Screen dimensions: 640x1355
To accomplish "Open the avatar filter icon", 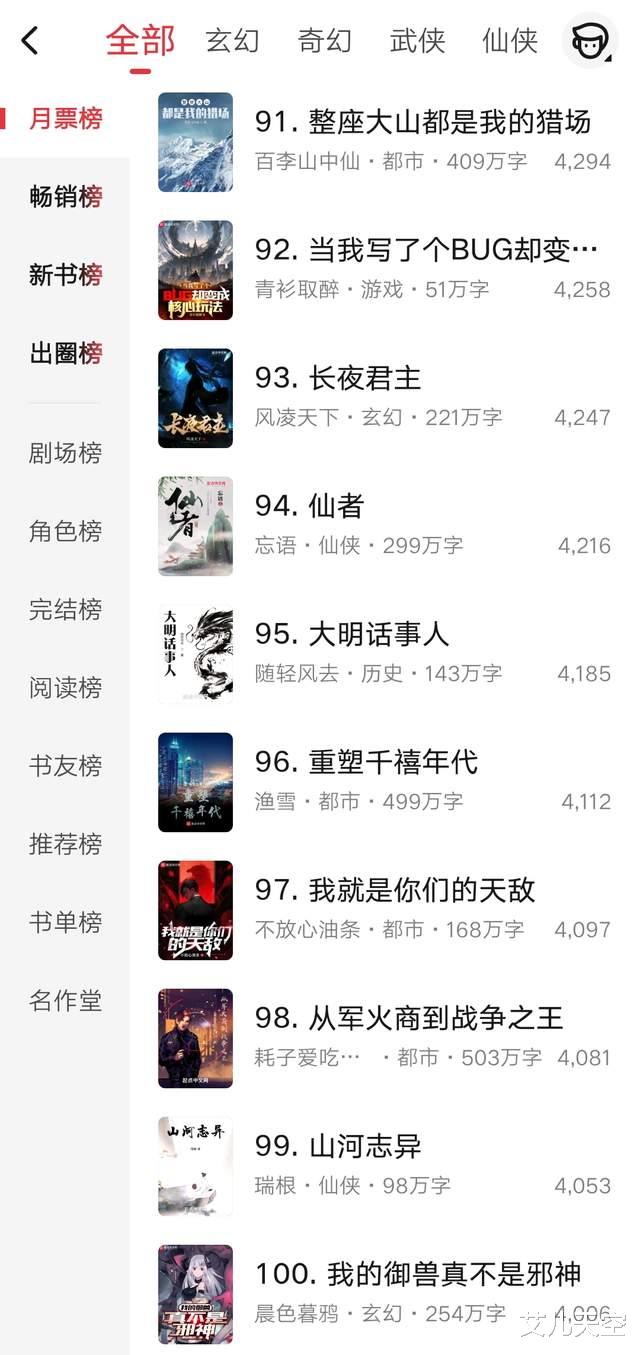I will pos(590,41).
